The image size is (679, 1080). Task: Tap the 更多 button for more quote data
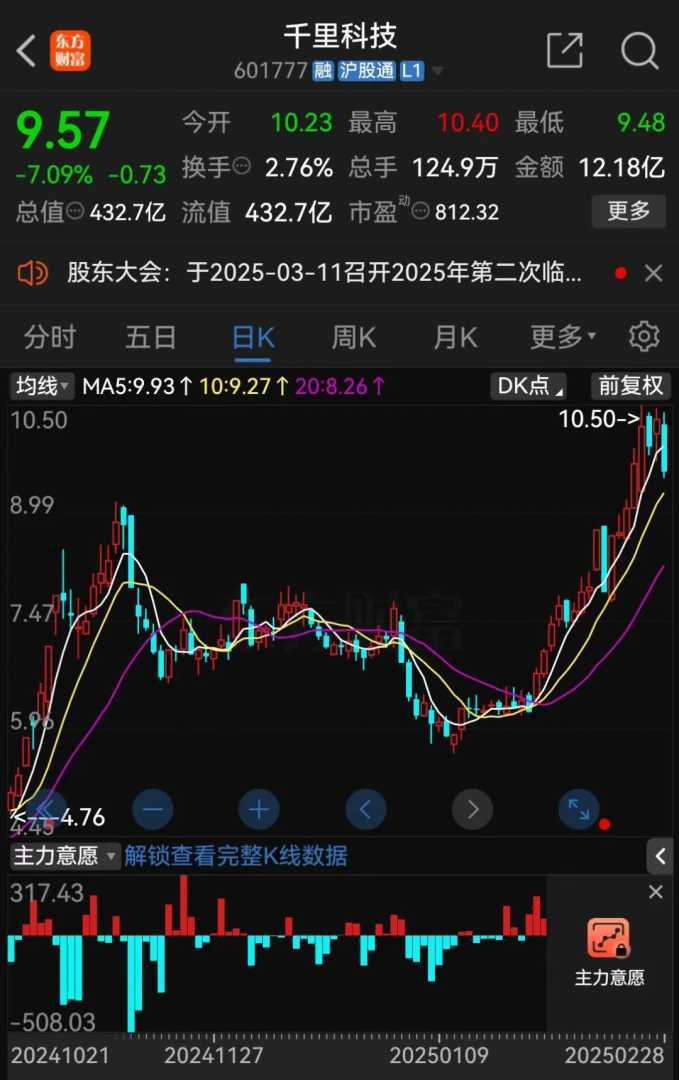(628, 211)
